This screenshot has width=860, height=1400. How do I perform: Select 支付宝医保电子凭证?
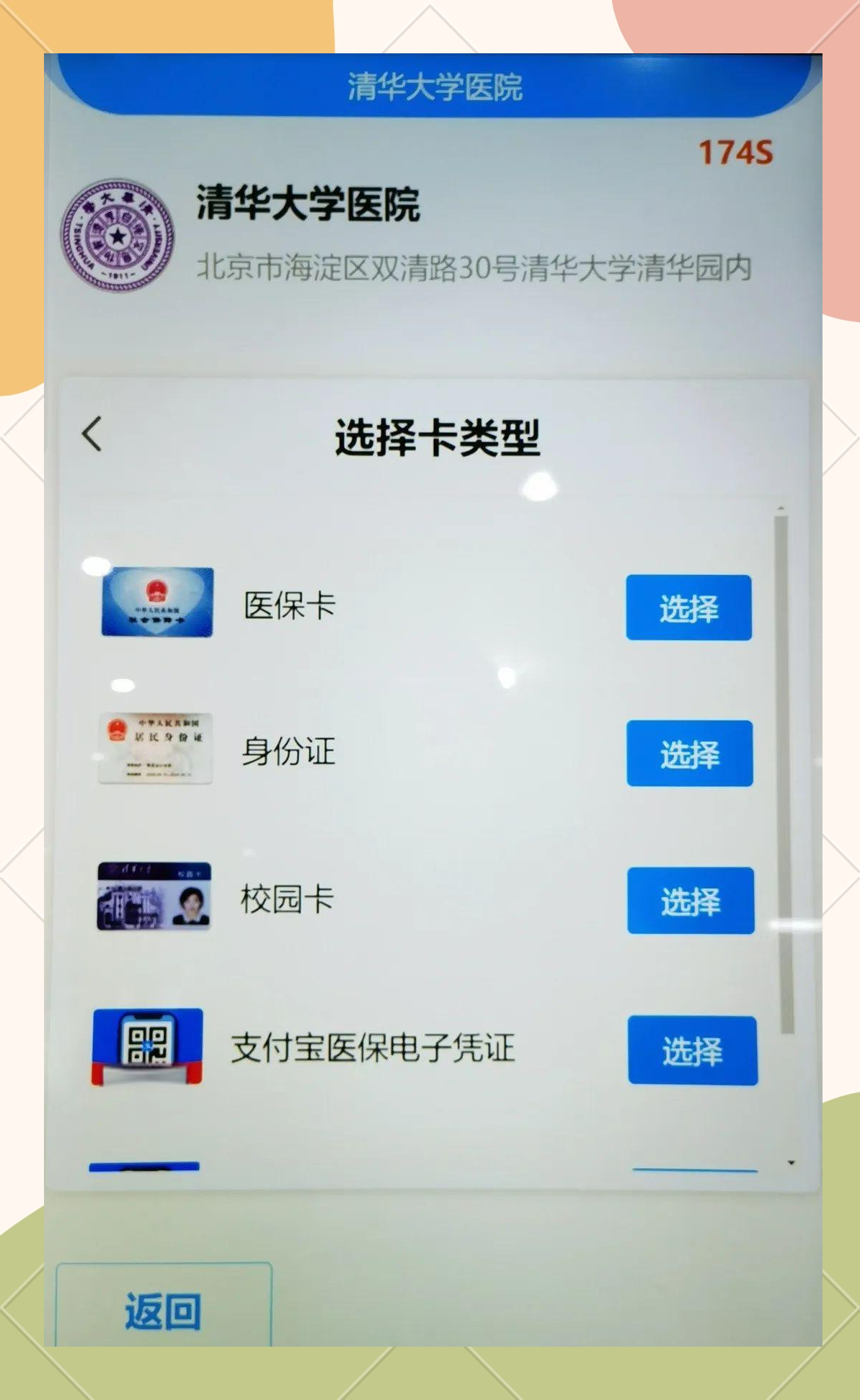pos(692,1050)
